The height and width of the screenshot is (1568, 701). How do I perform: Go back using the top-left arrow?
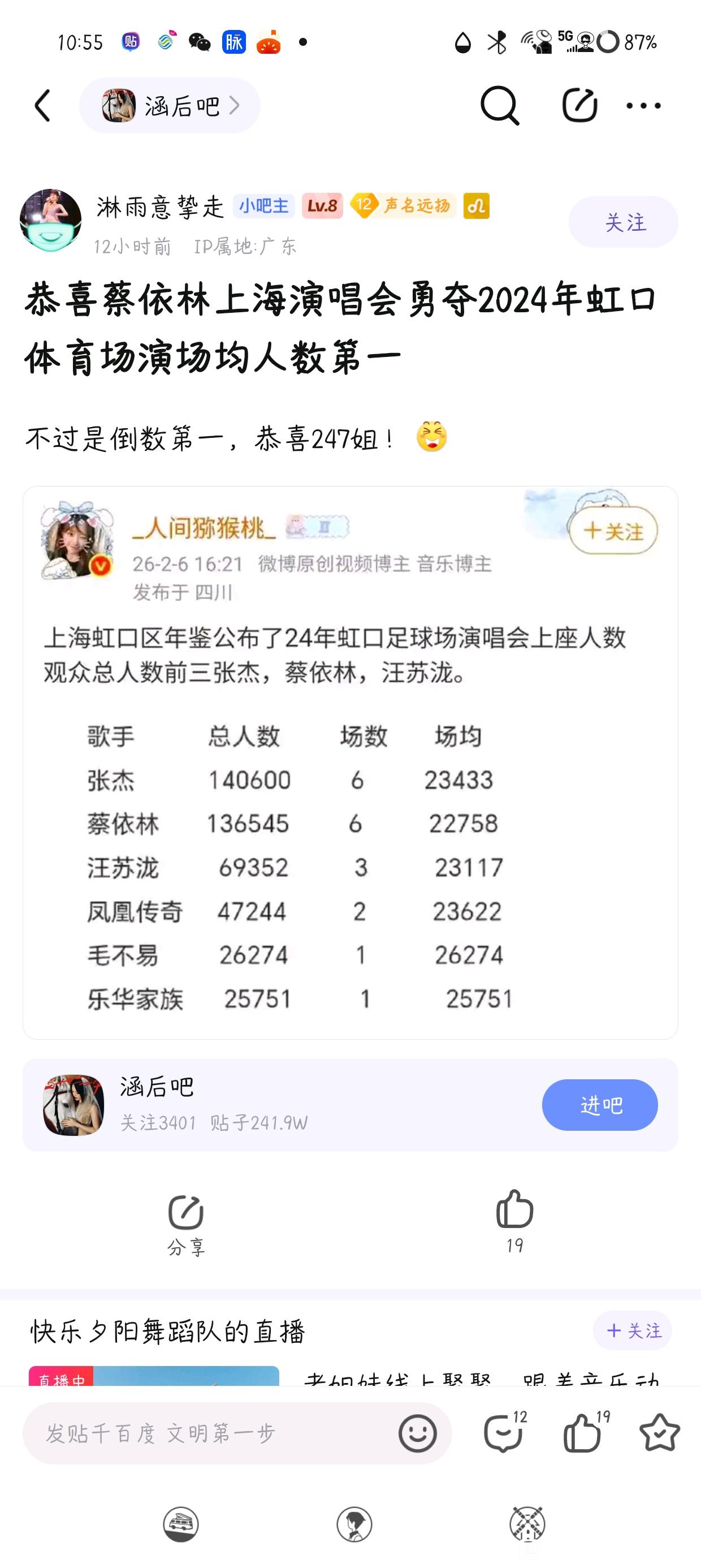[42, 106]
